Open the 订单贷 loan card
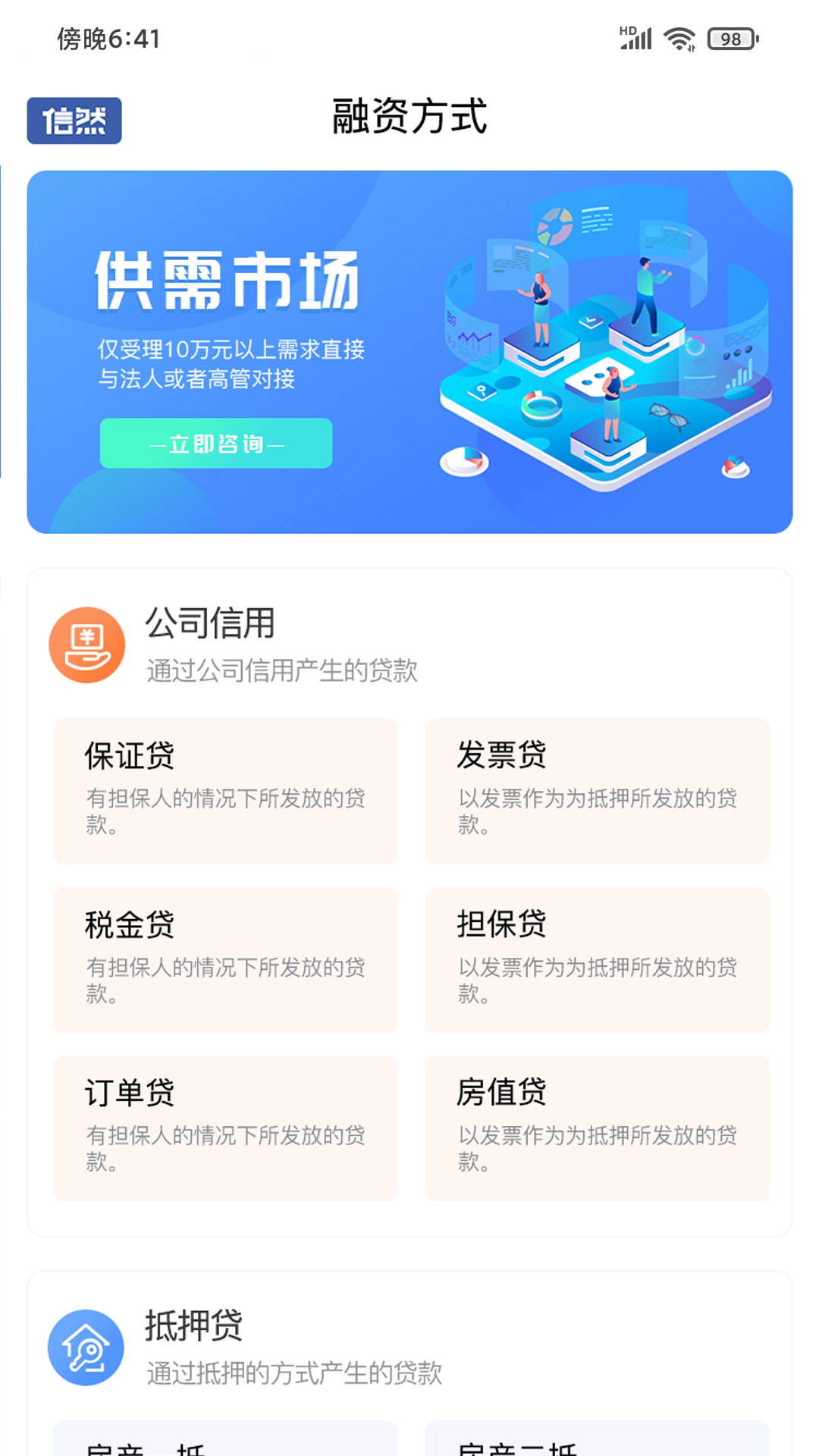The image size is (819, 1456). 225,1128
